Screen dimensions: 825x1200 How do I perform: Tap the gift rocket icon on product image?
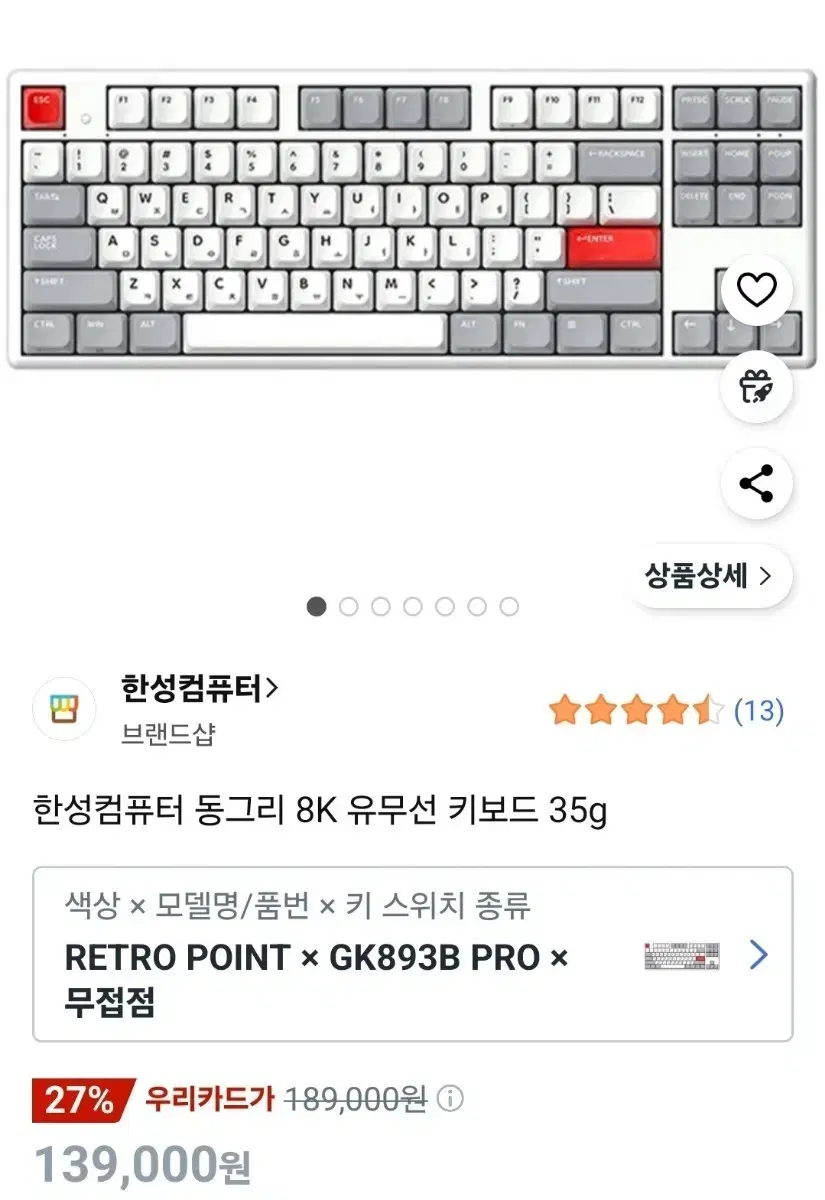click(x=757, y=387)
